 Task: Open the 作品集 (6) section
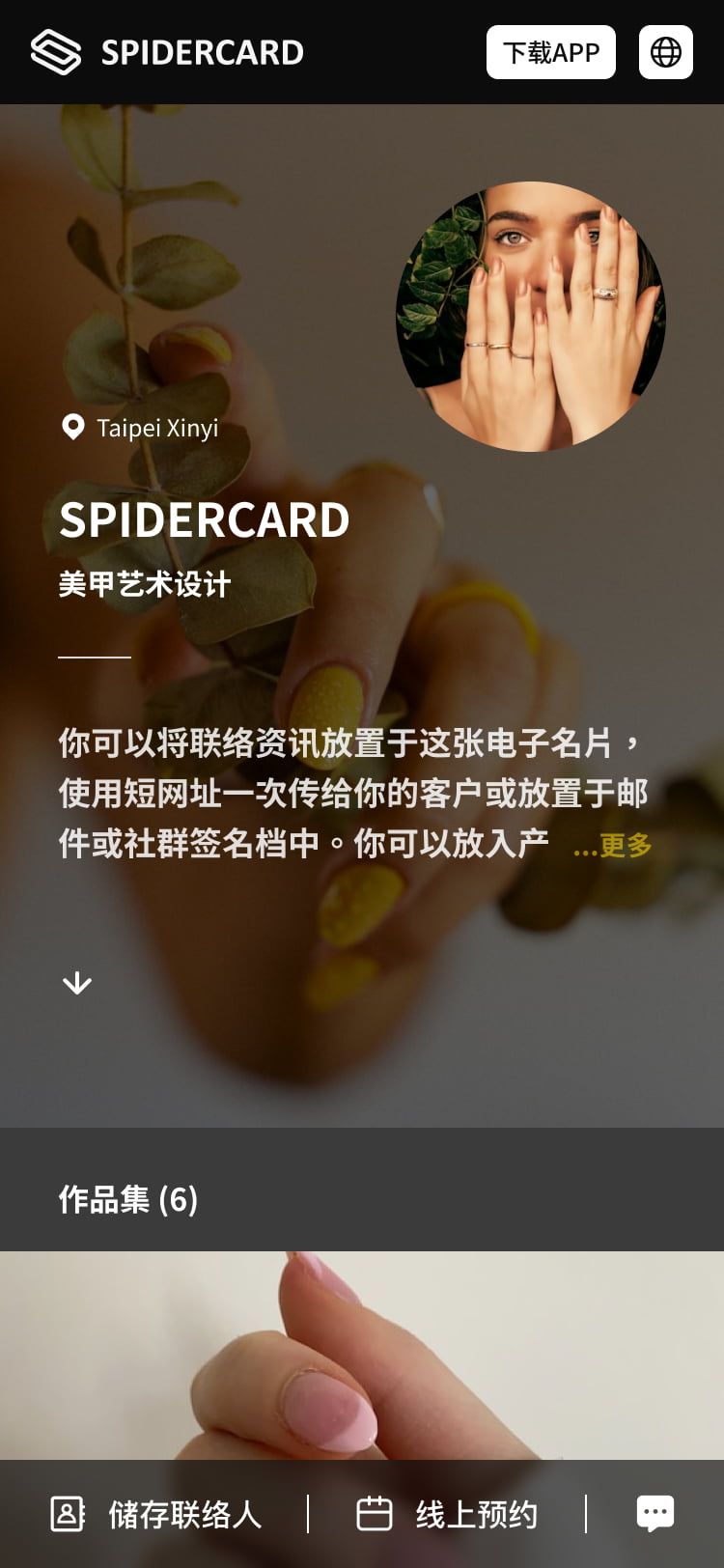127,1202
